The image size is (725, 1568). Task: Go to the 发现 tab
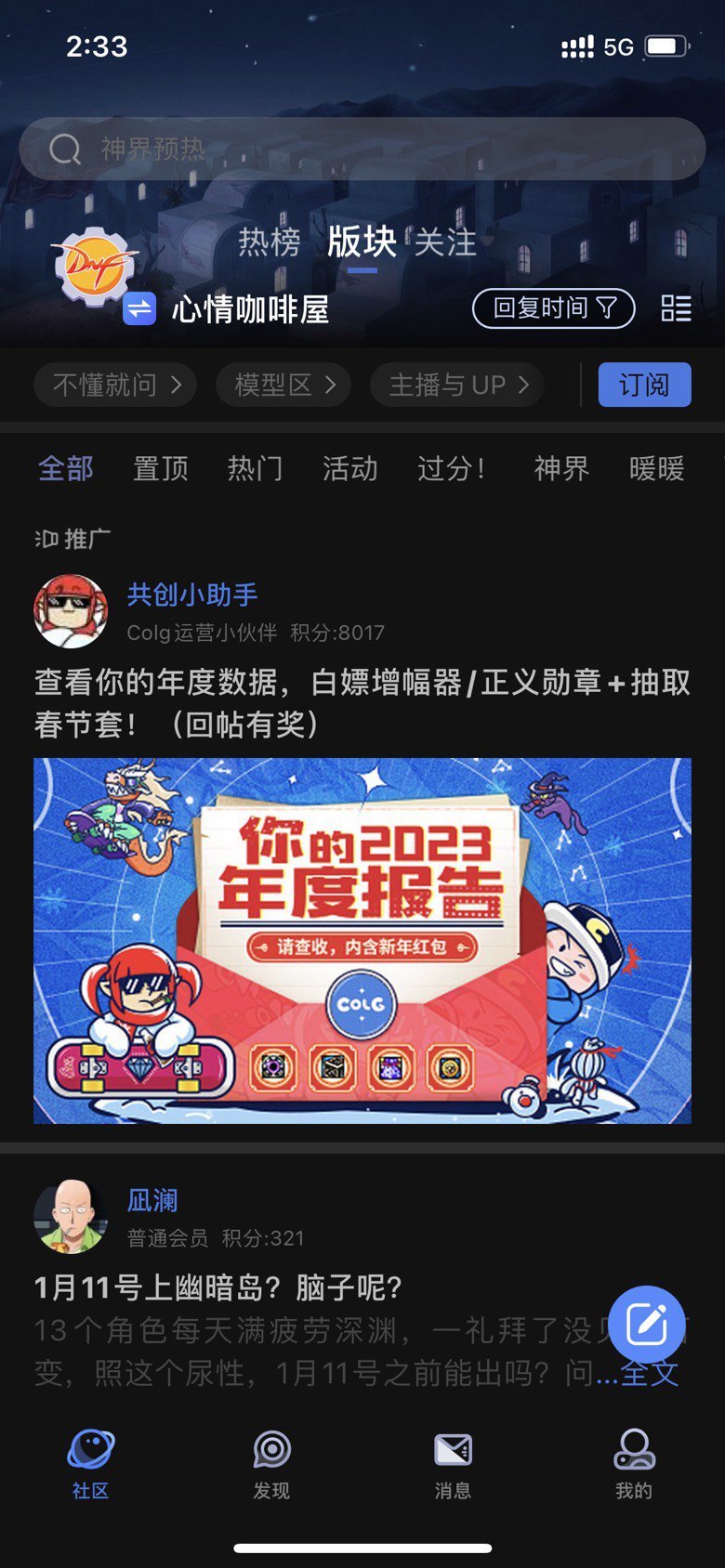click(271, 1464)
